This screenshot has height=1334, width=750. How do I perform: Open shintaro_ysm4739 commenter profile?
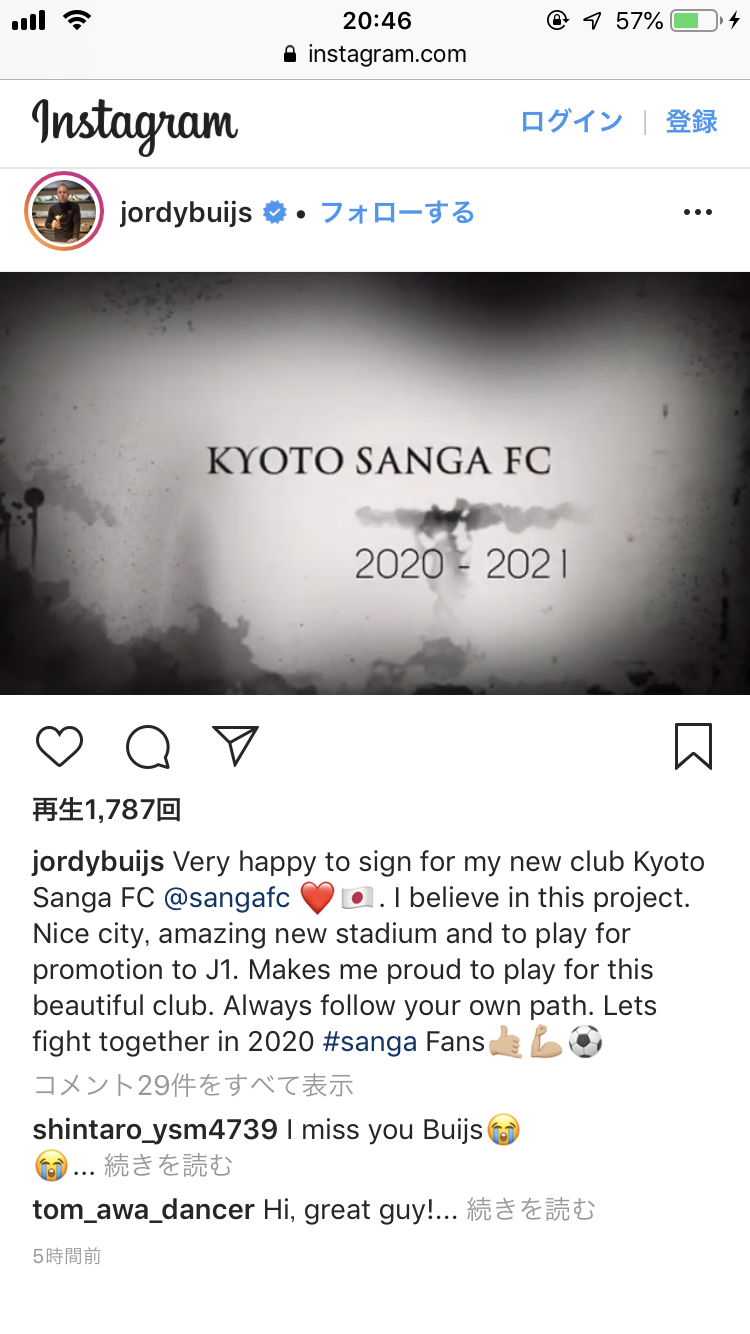click(x=154, y=1130)
